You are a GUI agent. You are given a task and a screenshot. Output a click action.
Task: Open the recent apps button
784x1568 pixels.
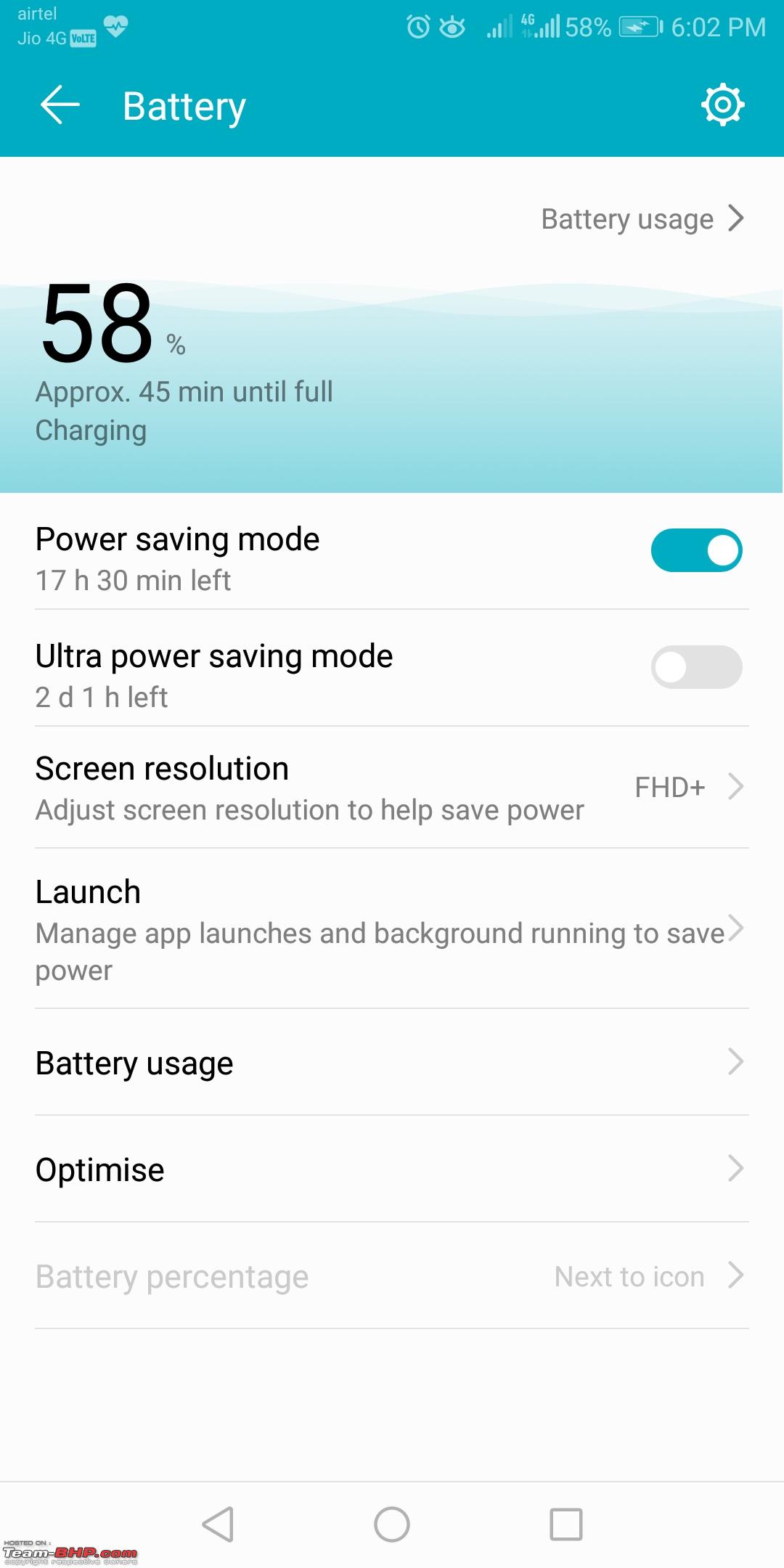(x=566, y=1524)
